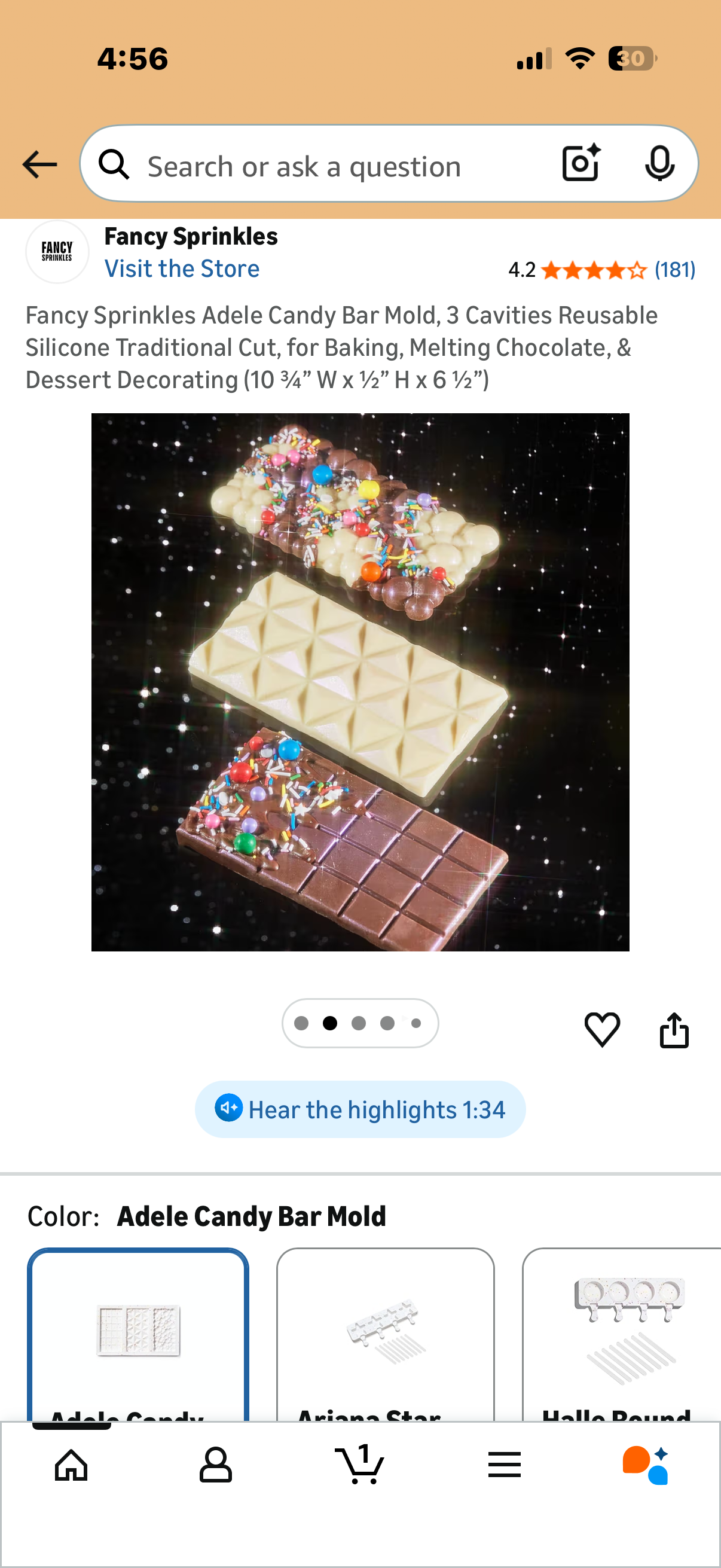Open customer reviews via the 181 ratings link
Screen dimensions: 721x1568
click(x=676, y=269)
